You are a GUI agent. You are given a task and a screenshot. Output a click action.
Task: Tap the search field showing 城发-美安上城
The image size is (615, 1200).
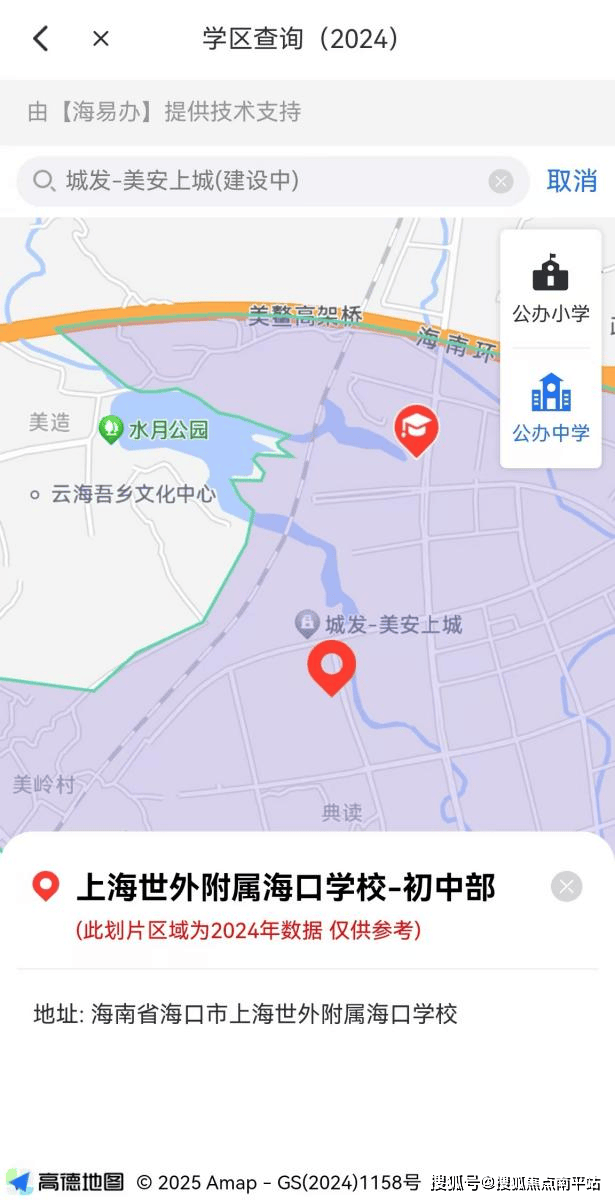pos(260,181)
